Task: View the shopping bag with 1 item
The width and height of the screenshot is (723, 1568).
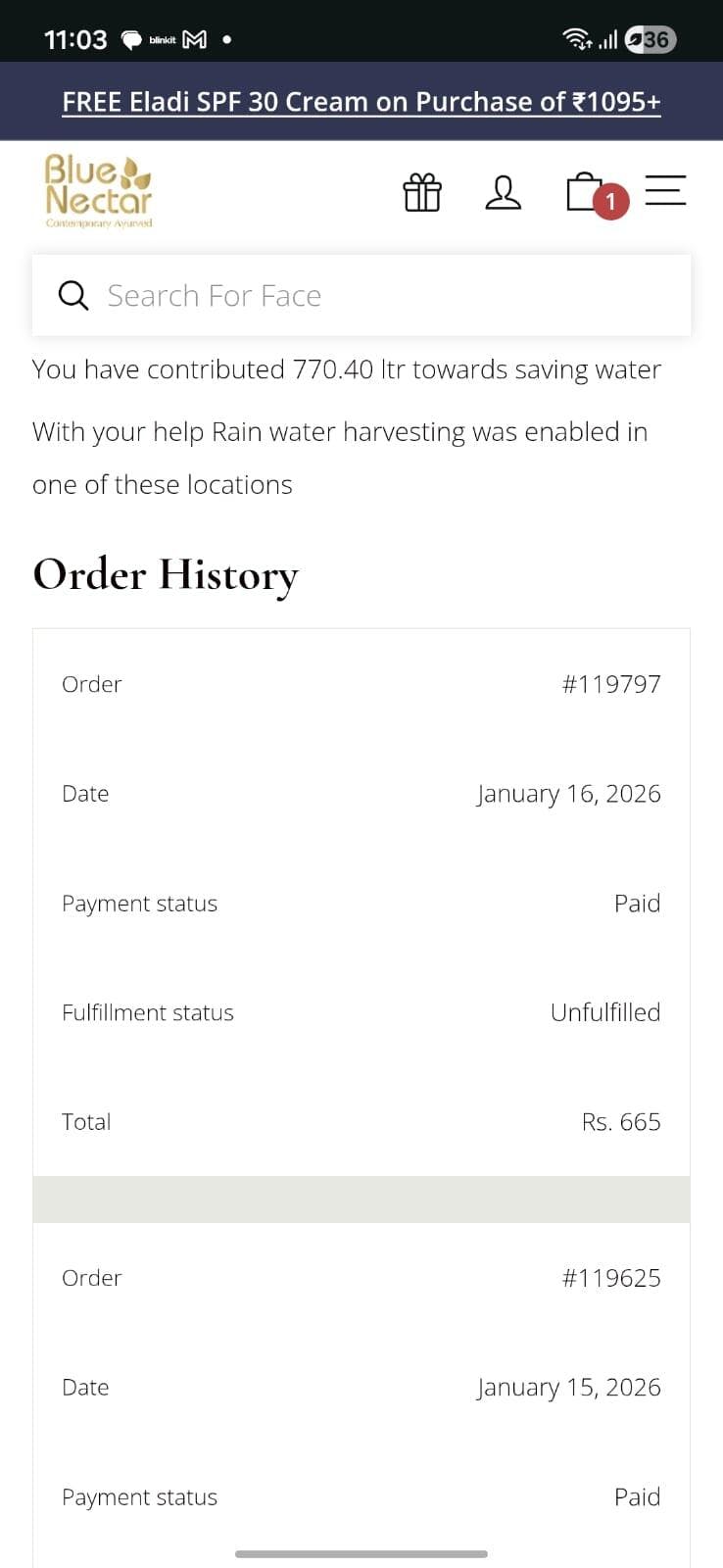Action: coord(587,192)
